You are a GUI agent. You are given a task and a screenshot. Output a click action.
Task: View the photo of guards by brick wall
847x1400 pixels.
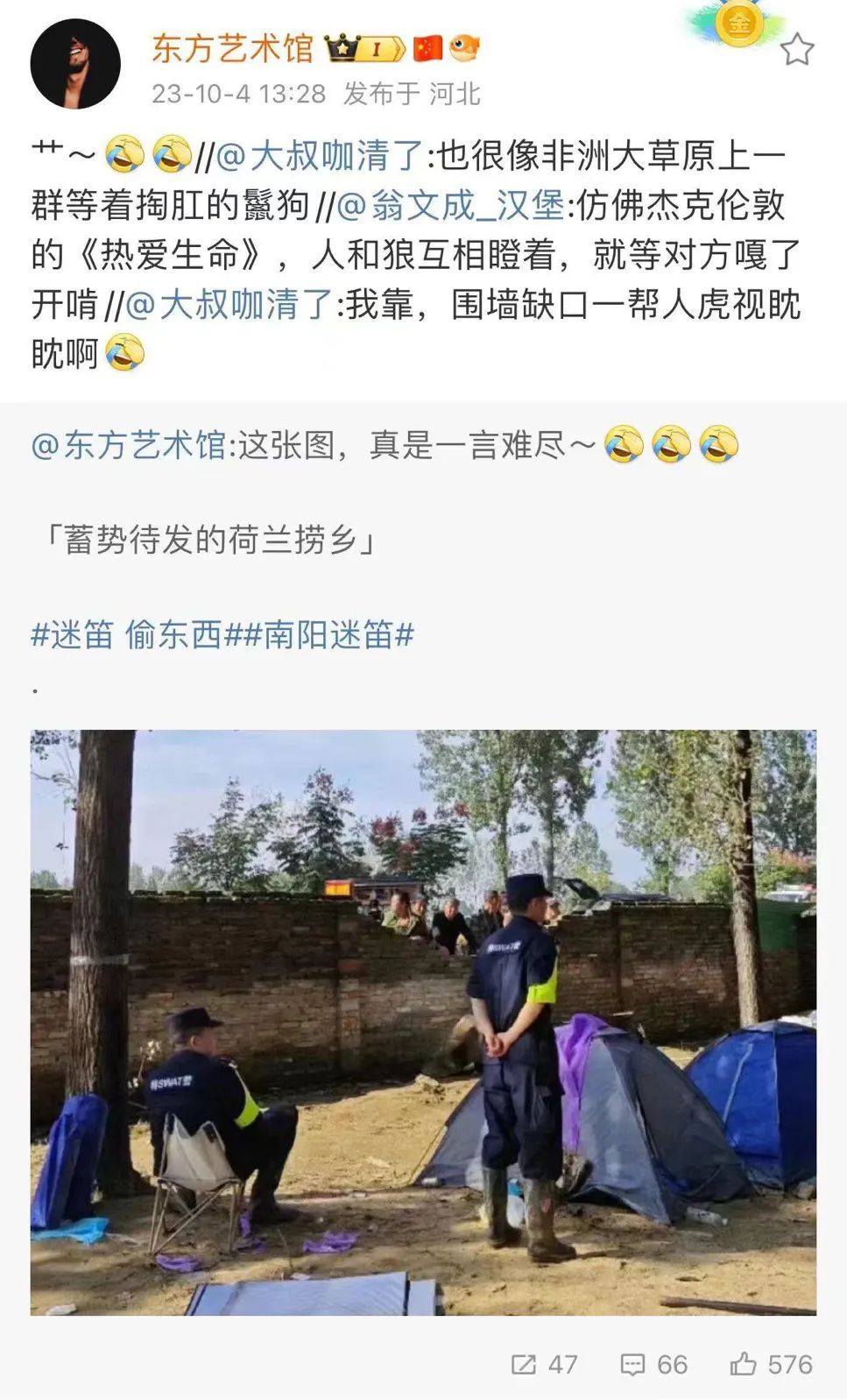pos(423,1022)
